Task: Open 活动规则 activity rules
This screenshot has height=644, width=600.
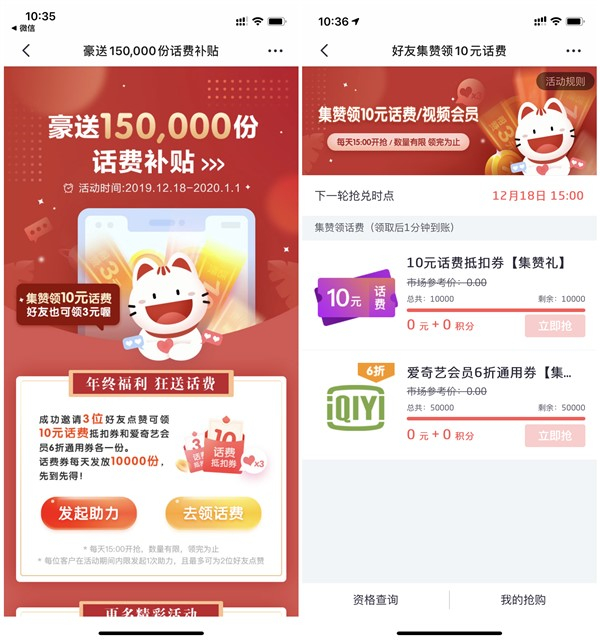Action: (565, 82)
